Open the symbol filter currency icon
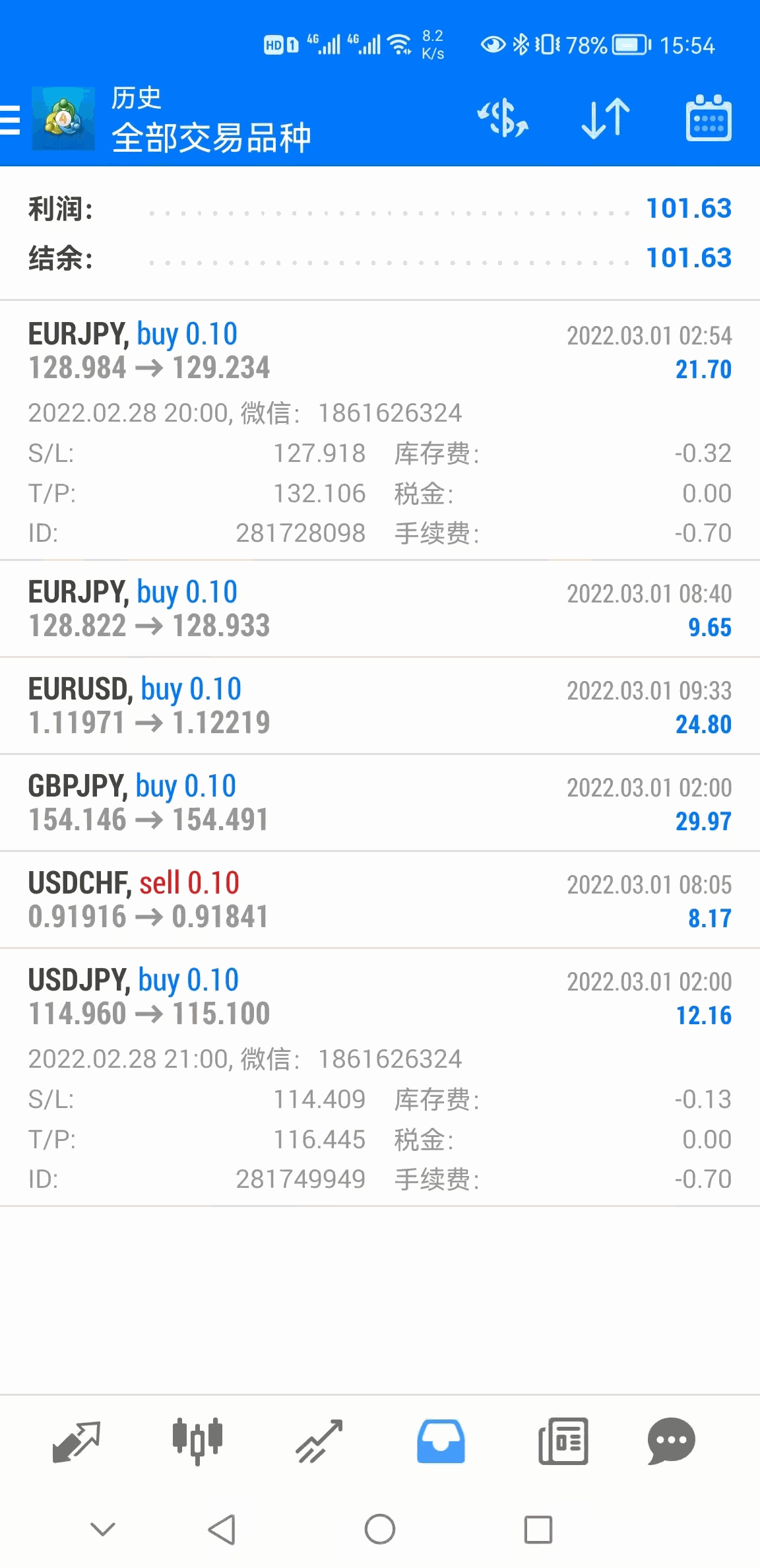Viewport: 760px width, 1568px height. click(503, 119)
